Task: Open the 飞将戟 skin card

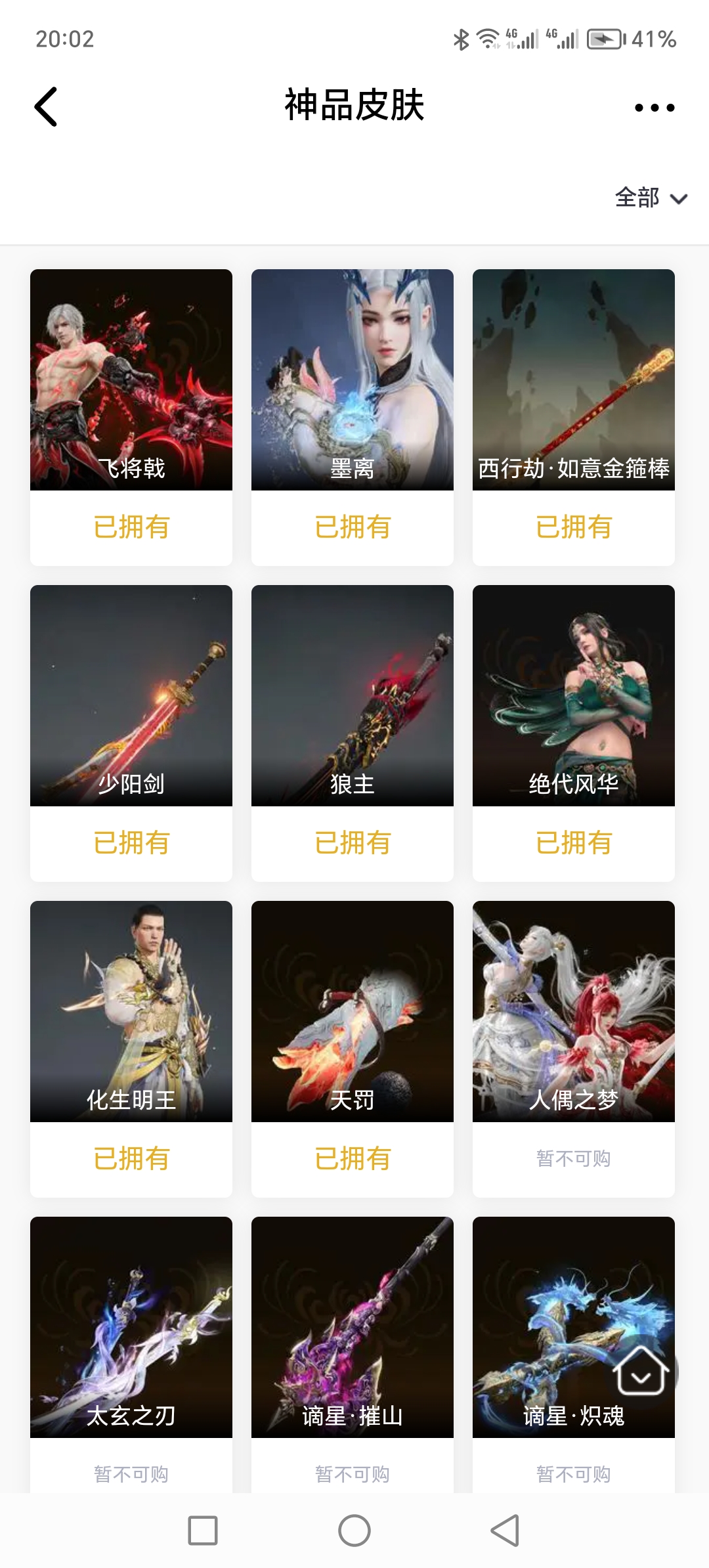Action: pos(131,380)
